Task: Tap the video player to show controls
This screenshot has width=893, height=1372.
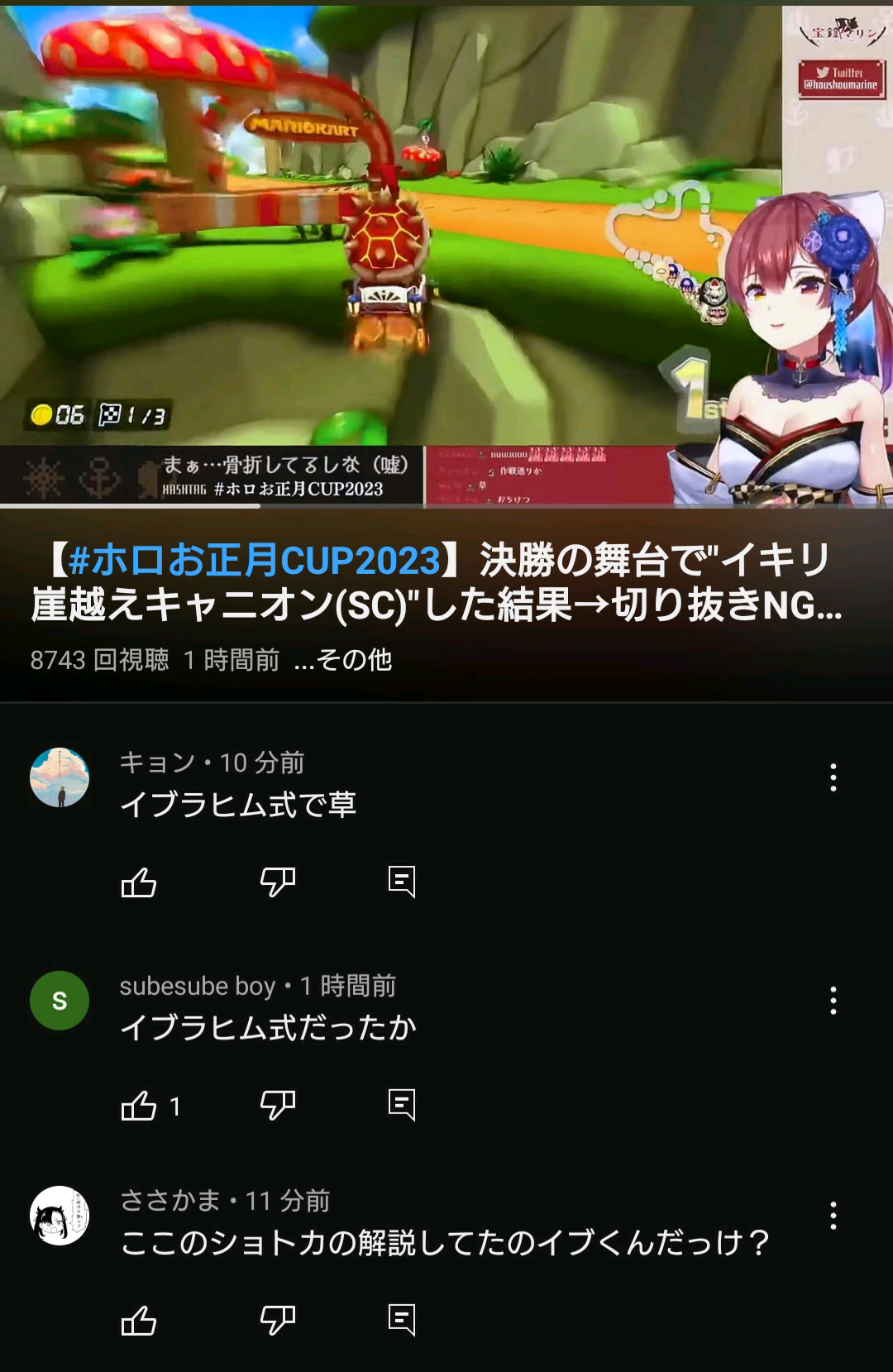Action: [446, 255]
